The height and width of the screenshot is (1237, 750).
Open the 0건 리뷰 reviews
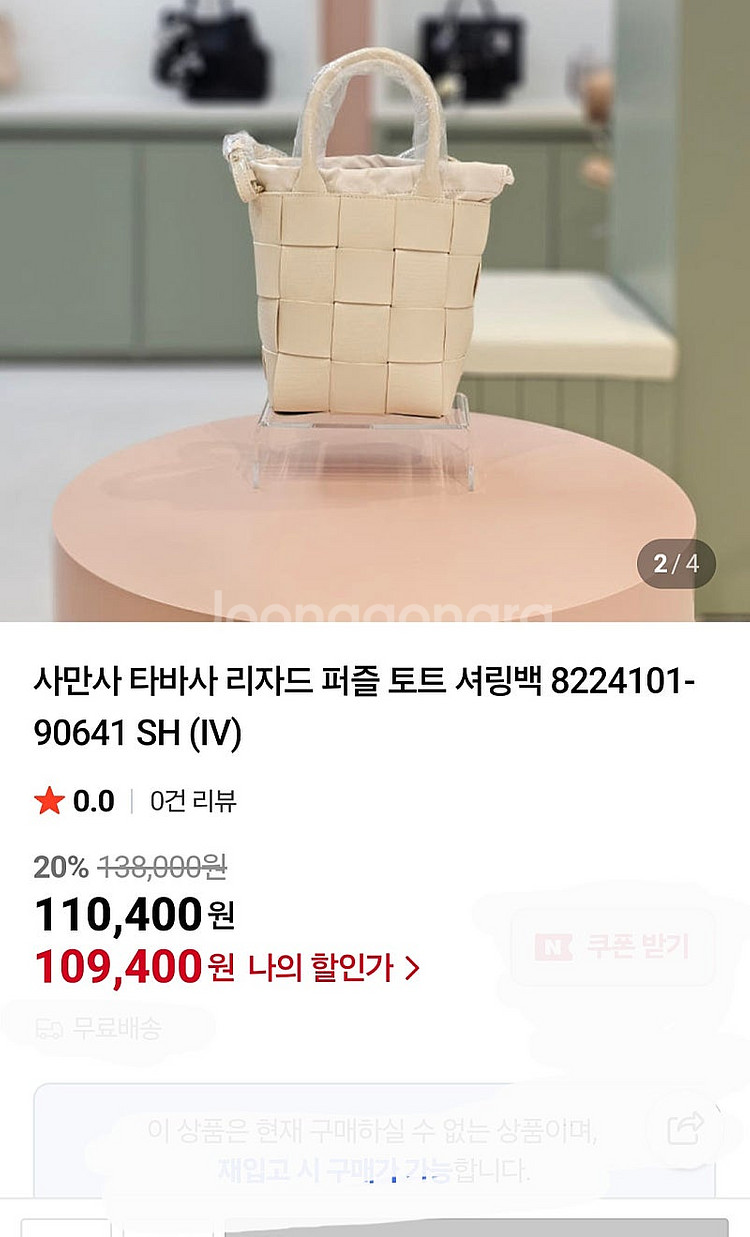pyautogui.click(x=193, y=801)
